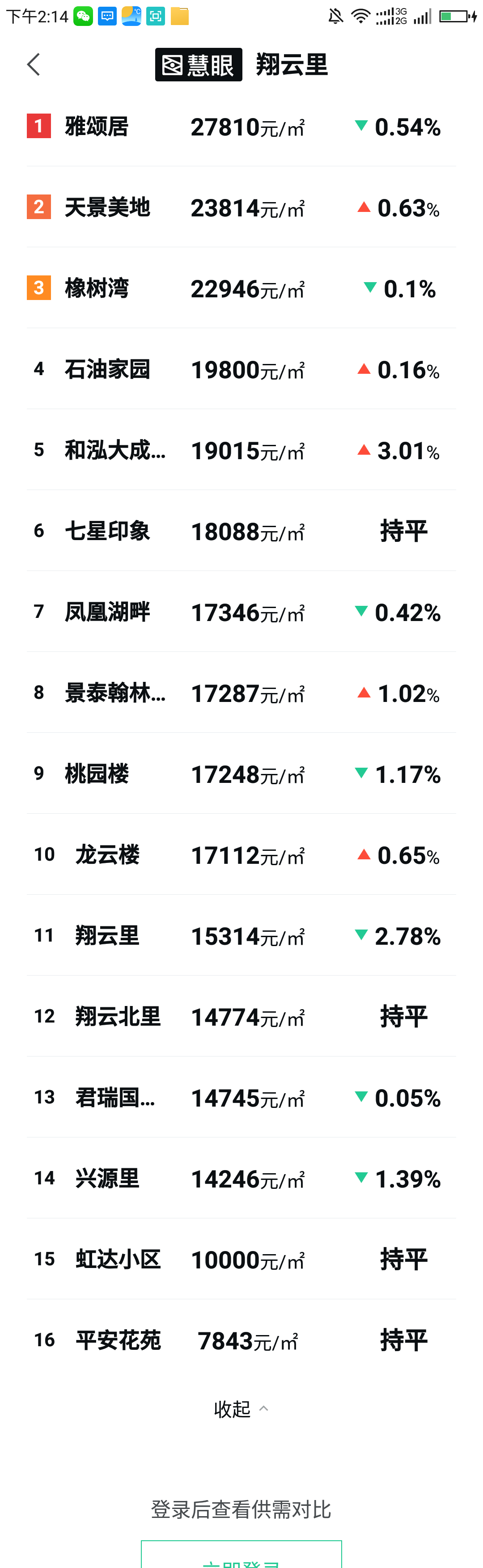Open the 平安花苑 community row
This screenshot has height=1568, width=483.
(x=241, y=1340)
